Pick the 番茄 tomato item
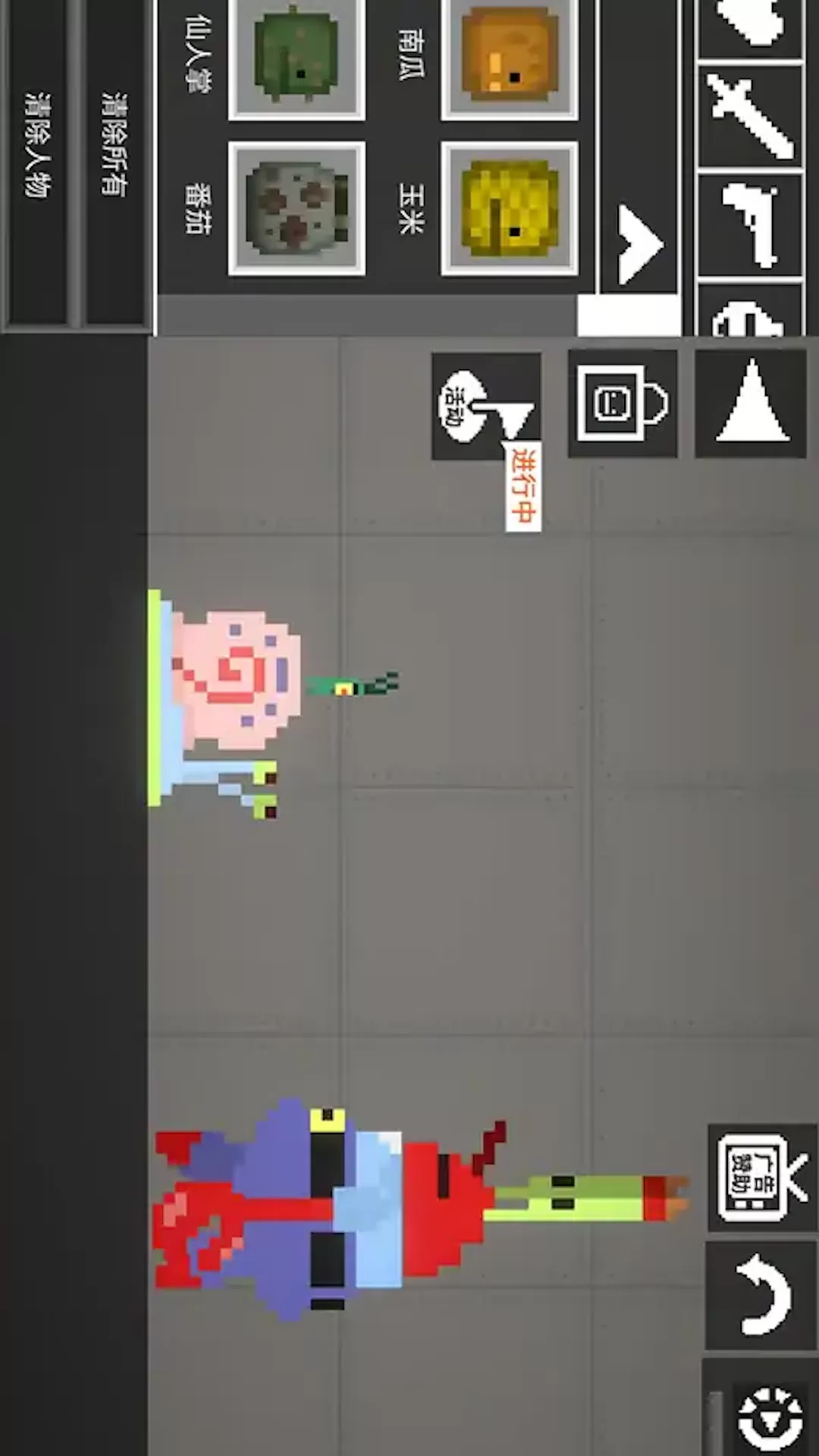Screen dimensions: 819x1456 pos(297,209)
